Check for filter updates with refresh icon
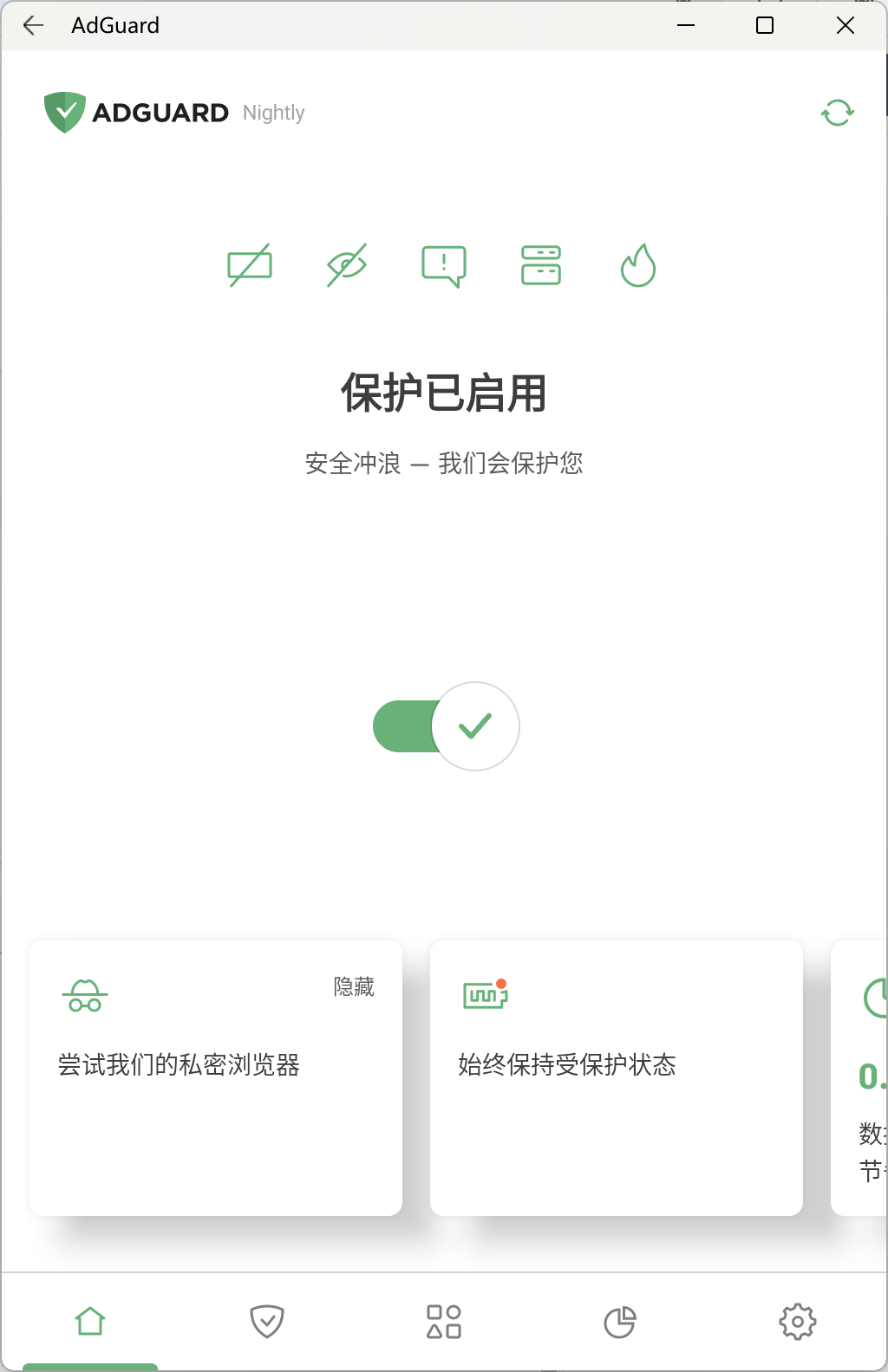 [838, 113]
